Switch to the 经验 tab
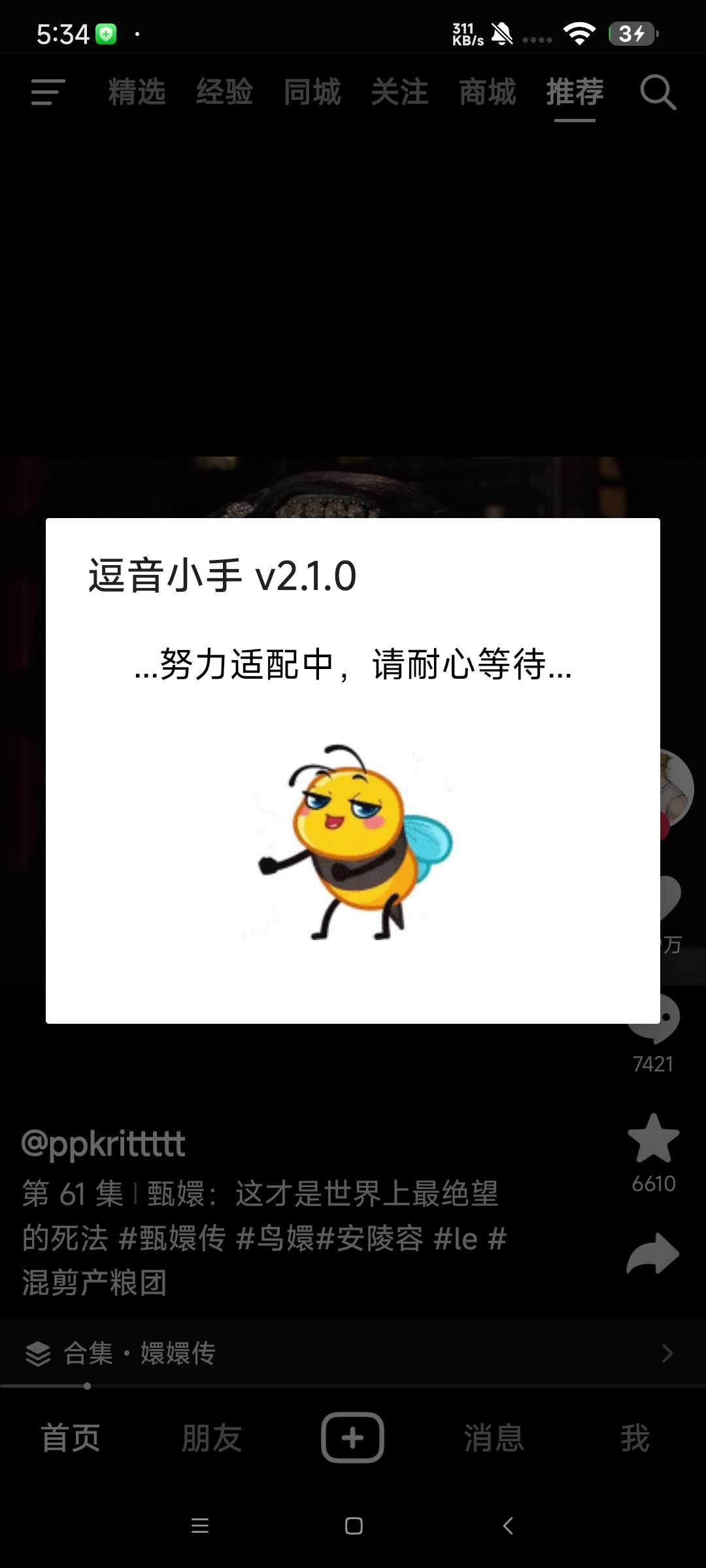Image resolution: width=706 pixels, height=1568 pixels. pos(224,92)
